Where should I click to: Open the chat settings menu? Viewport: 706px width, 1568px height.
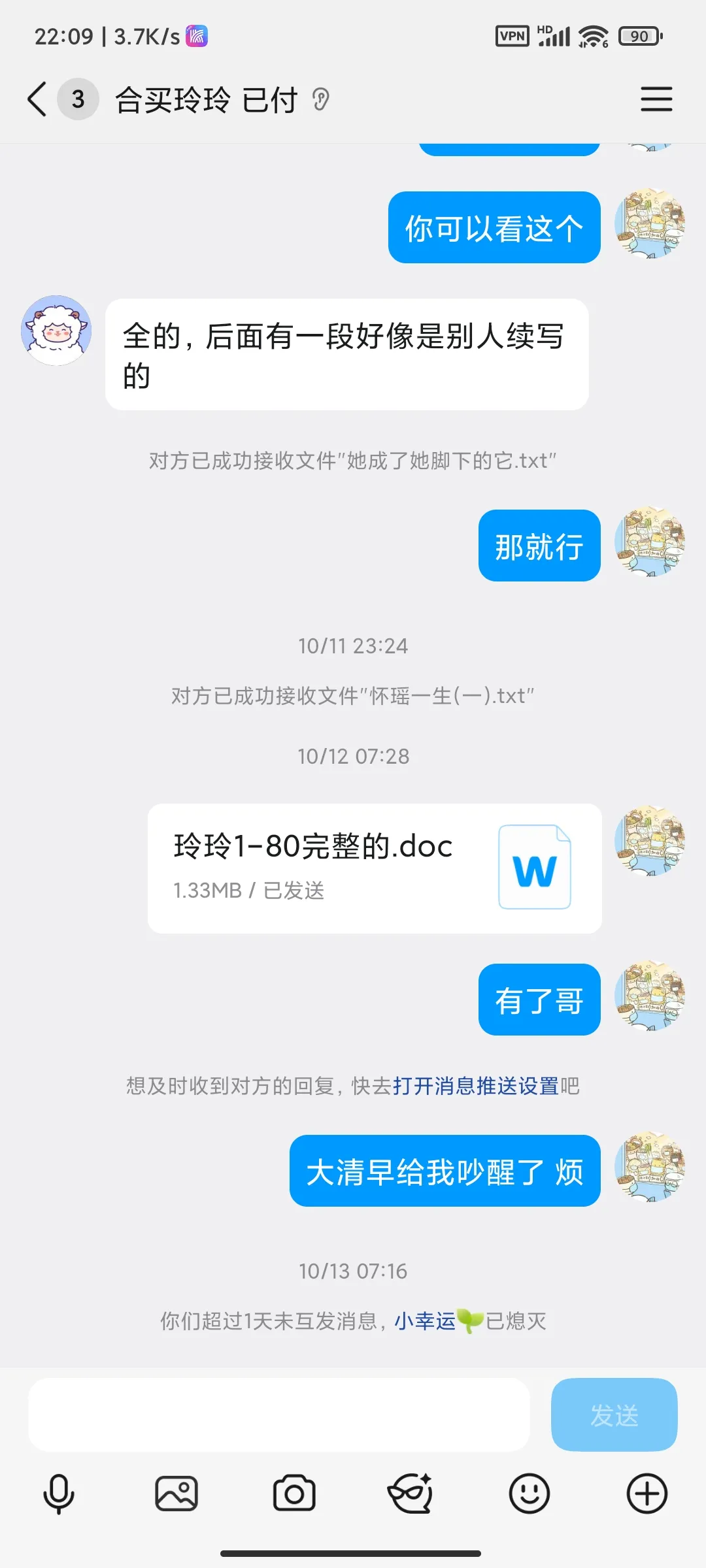[656, 99]
